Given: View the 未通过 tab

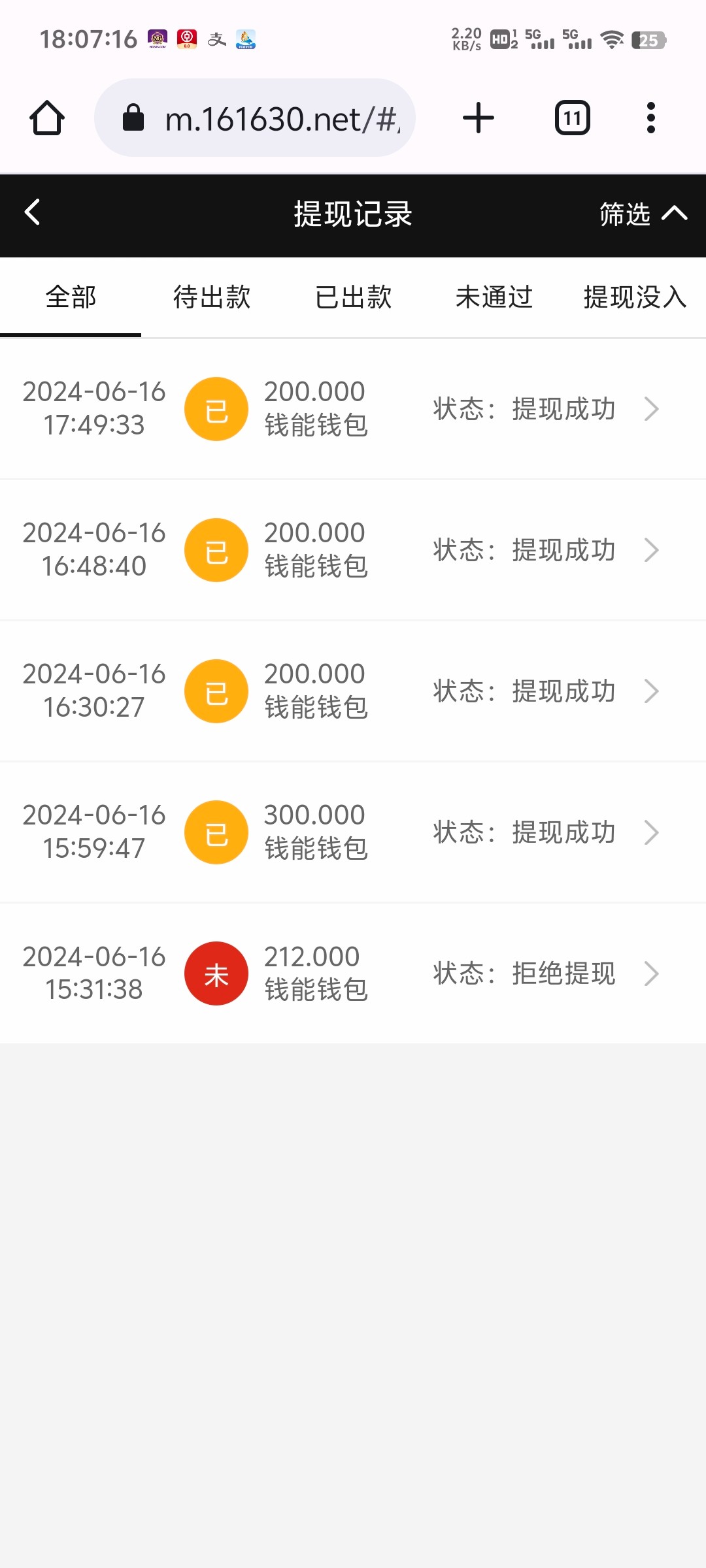Looking at the screenshot, I should (494, 297).
